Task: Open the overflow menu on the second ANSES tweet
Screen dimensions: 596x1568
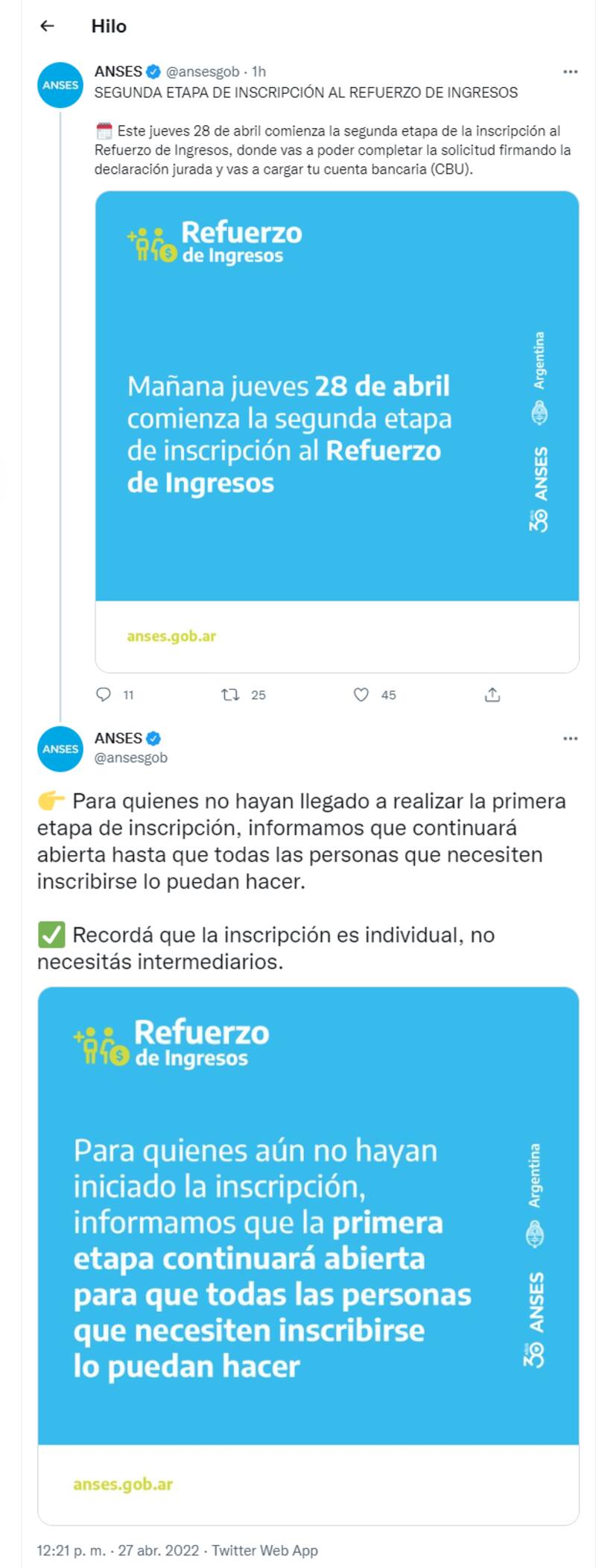Action: (x=570, y=738)
